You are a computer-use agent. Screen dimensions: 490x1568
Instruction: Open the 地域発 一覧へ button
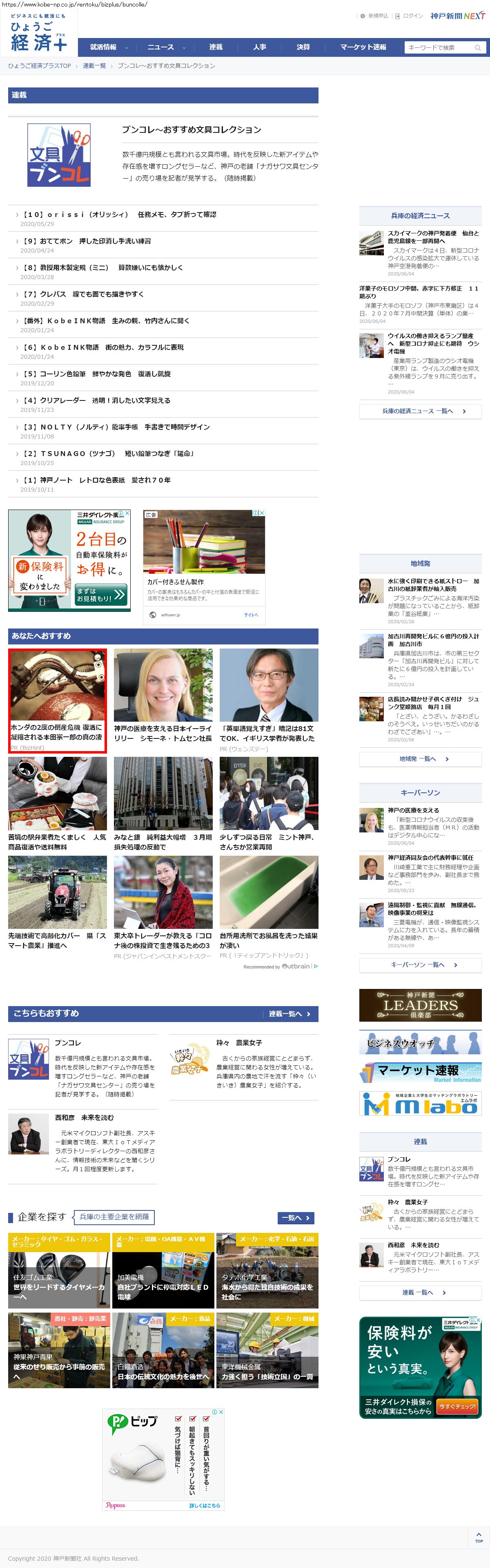click(420, 759)
